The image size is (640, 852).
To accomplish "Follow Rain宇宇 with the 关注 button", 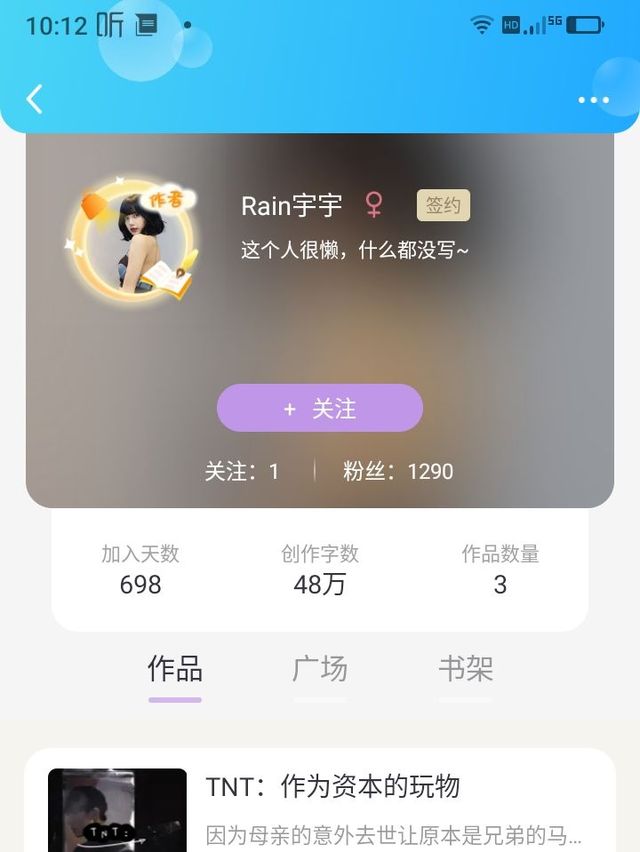I will click(x=319, y=408).
